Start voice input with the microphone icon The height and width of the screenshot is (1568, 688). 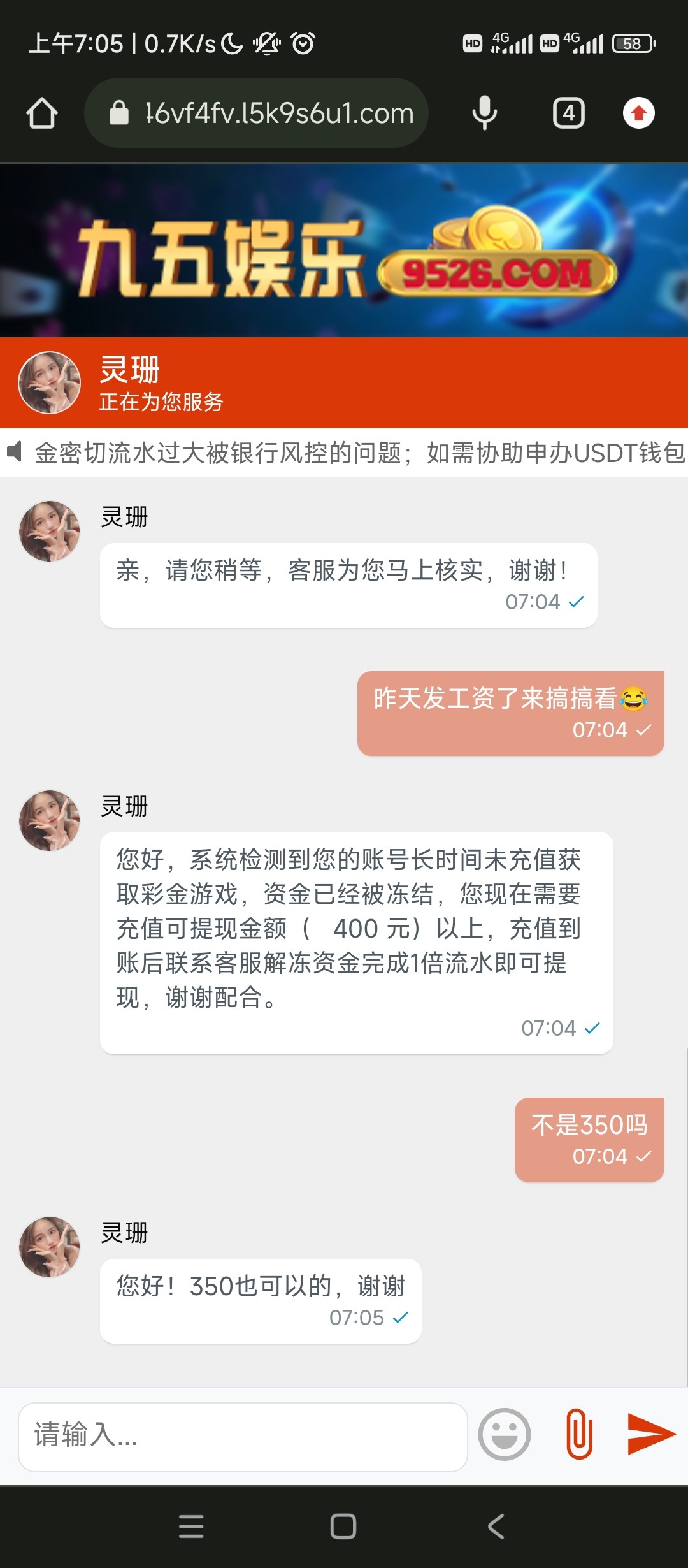484,113
